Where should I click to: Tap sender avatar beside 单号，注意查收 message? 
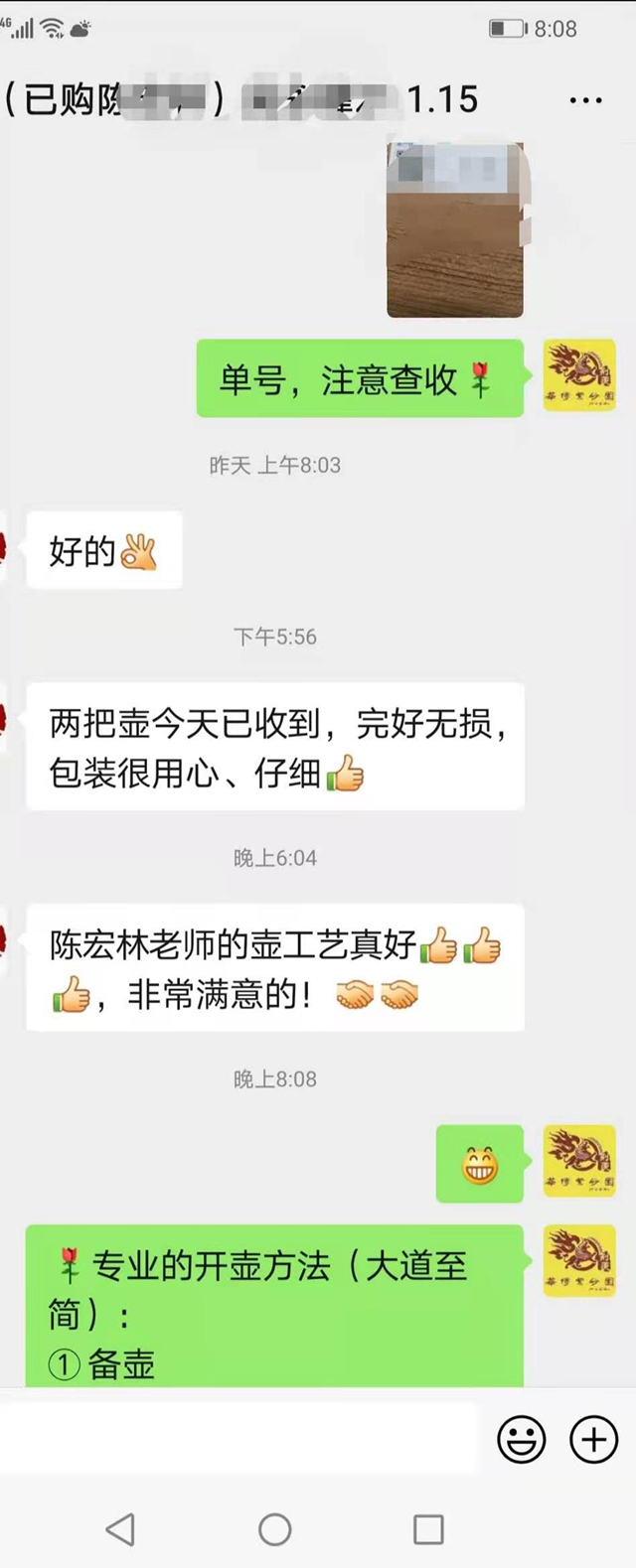coord(579,376)
